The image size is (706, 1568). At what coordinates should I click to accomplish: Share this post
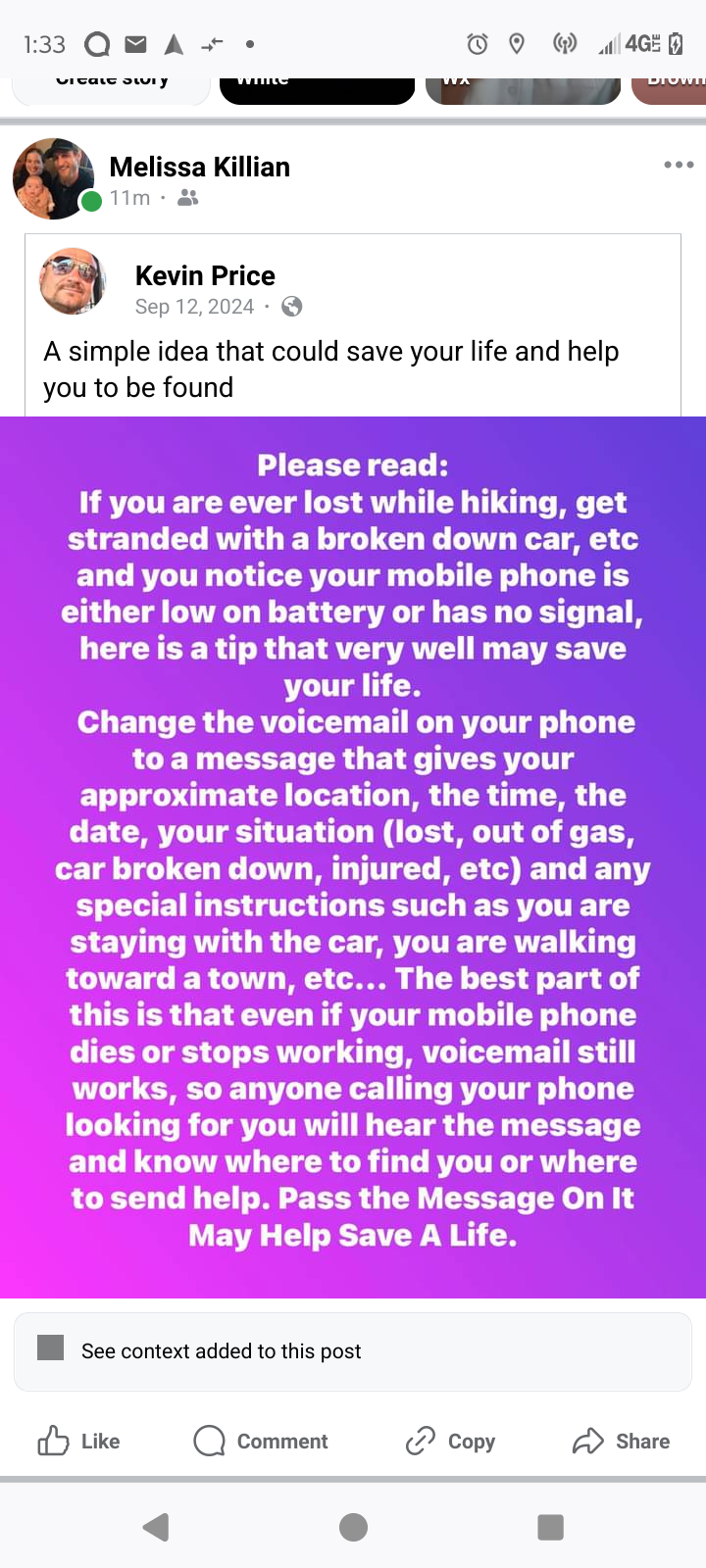(x=622, y=1441)
